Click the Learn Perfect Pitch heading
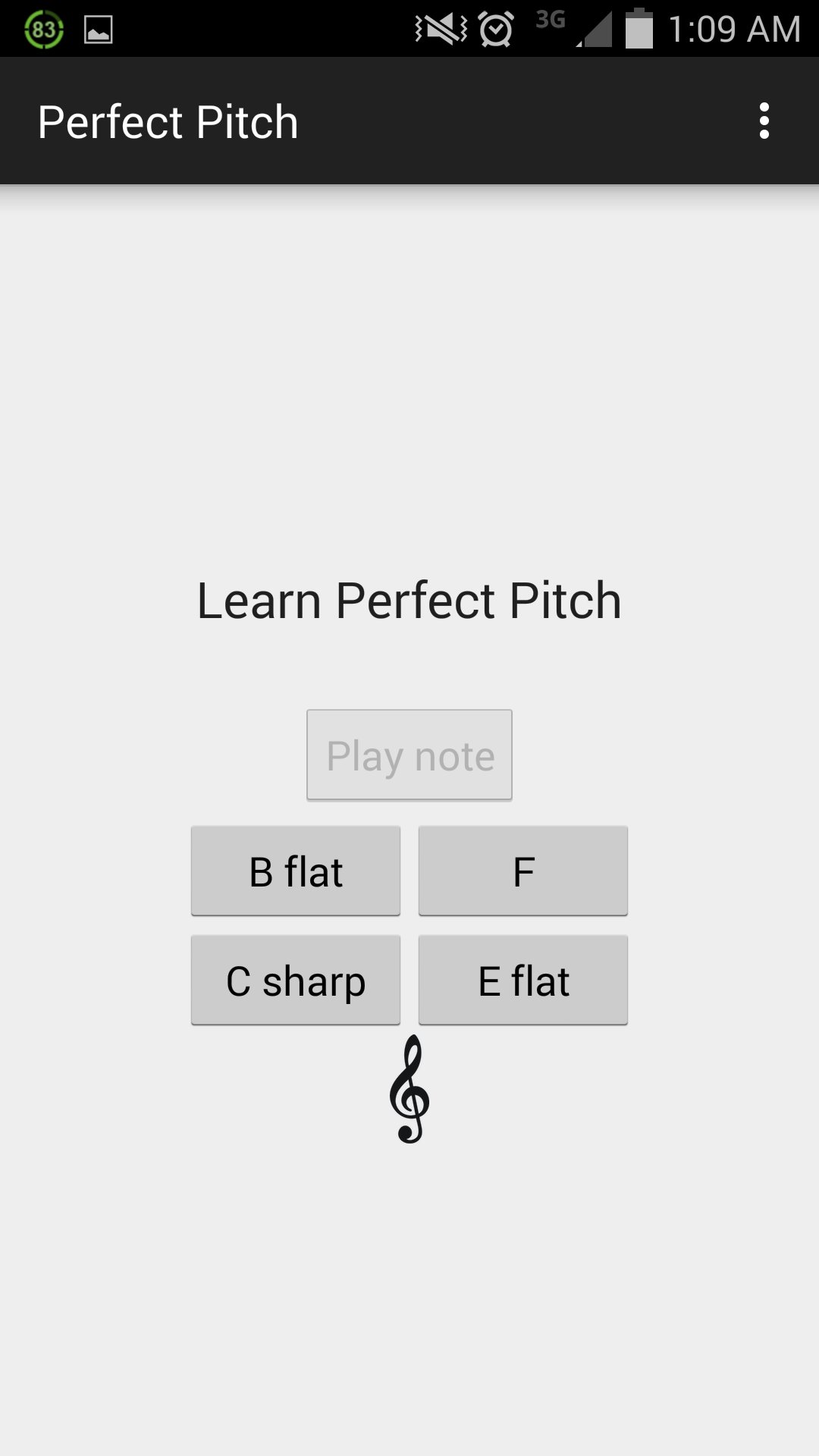819x1456 pixels. coord(409,599)
